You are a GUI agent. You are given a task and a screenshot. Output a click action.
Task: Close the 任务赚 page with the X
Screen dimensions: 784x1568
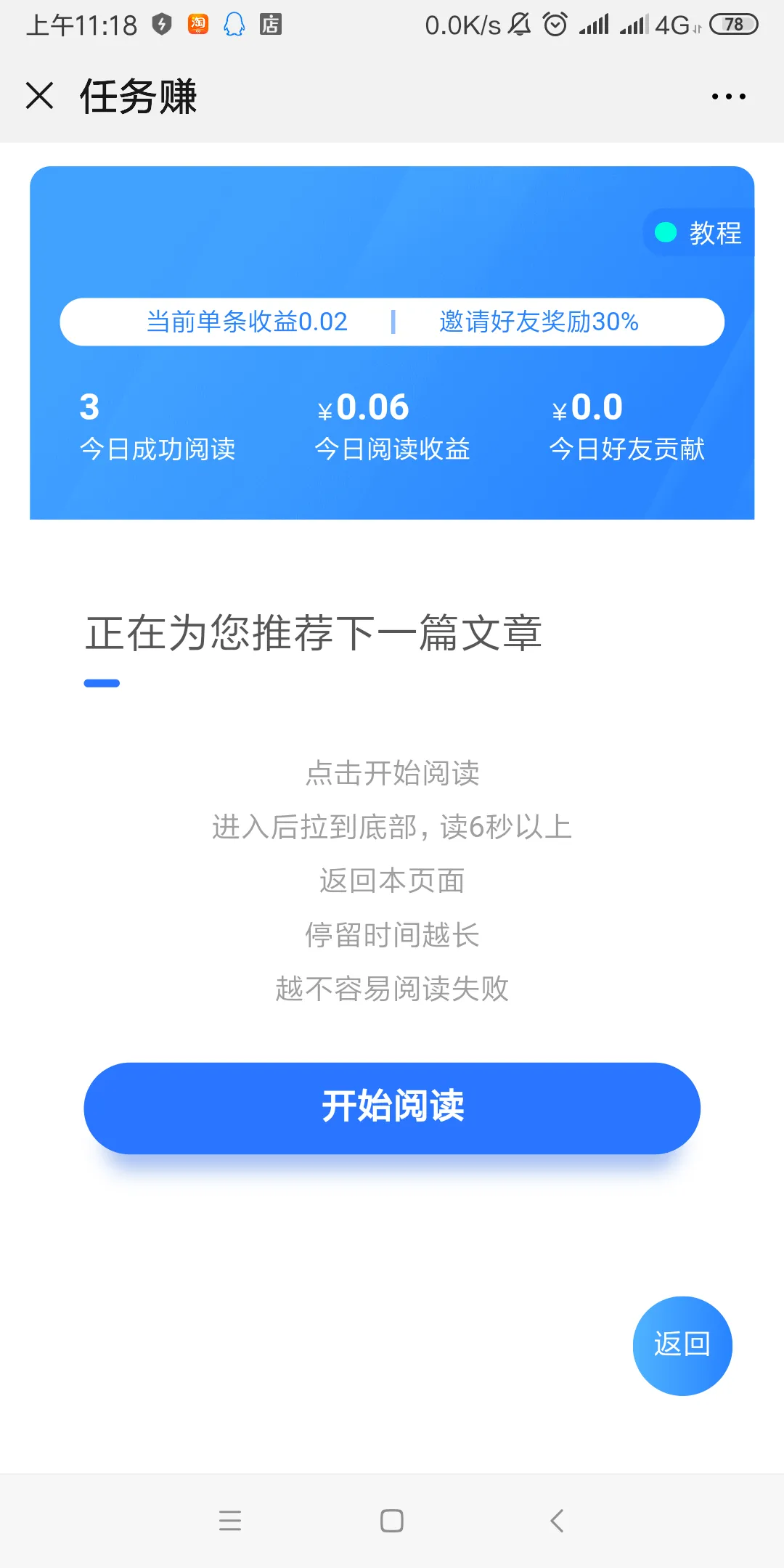[40, 95]
